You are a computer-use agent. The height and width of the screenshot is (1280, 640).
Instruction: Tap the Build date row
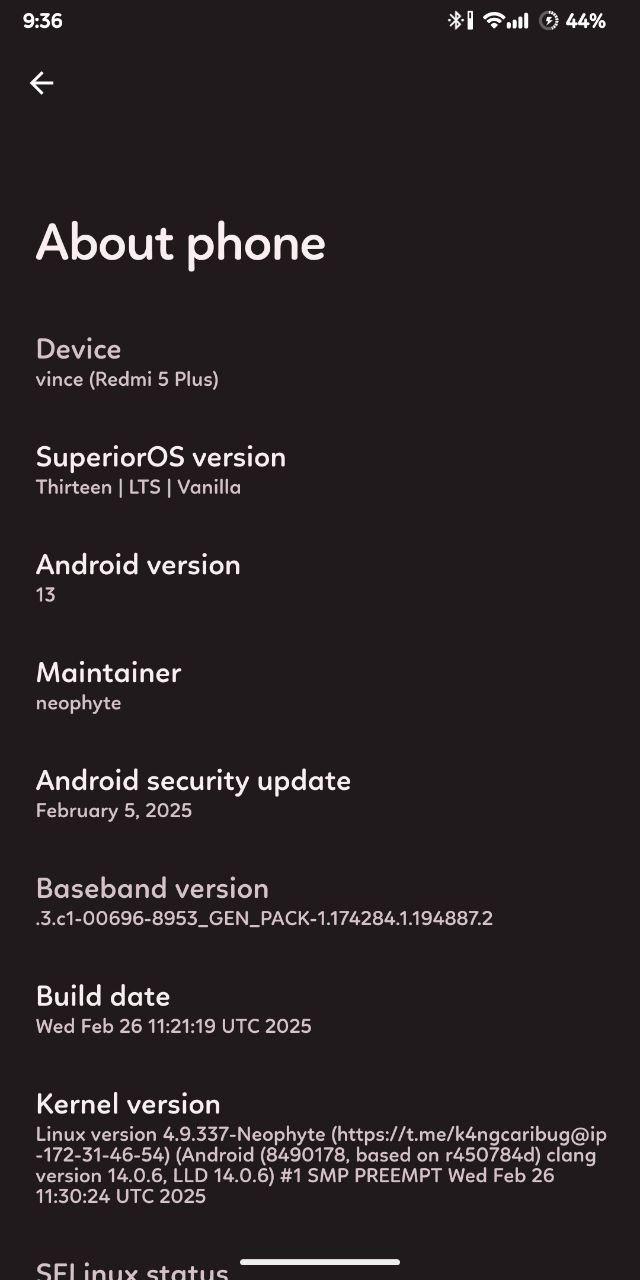[x=320, y=1011]
